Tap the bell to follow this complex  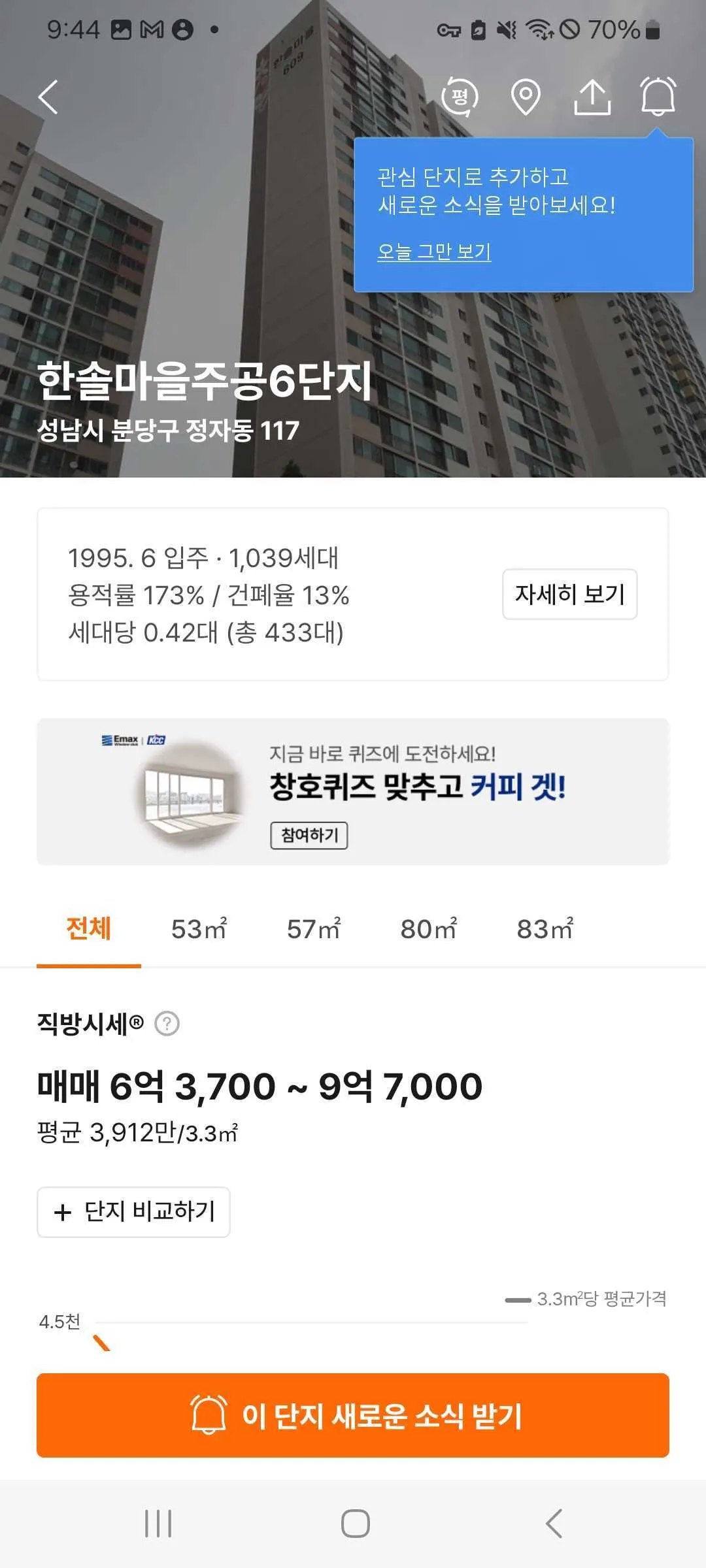(x=658, y=97)
